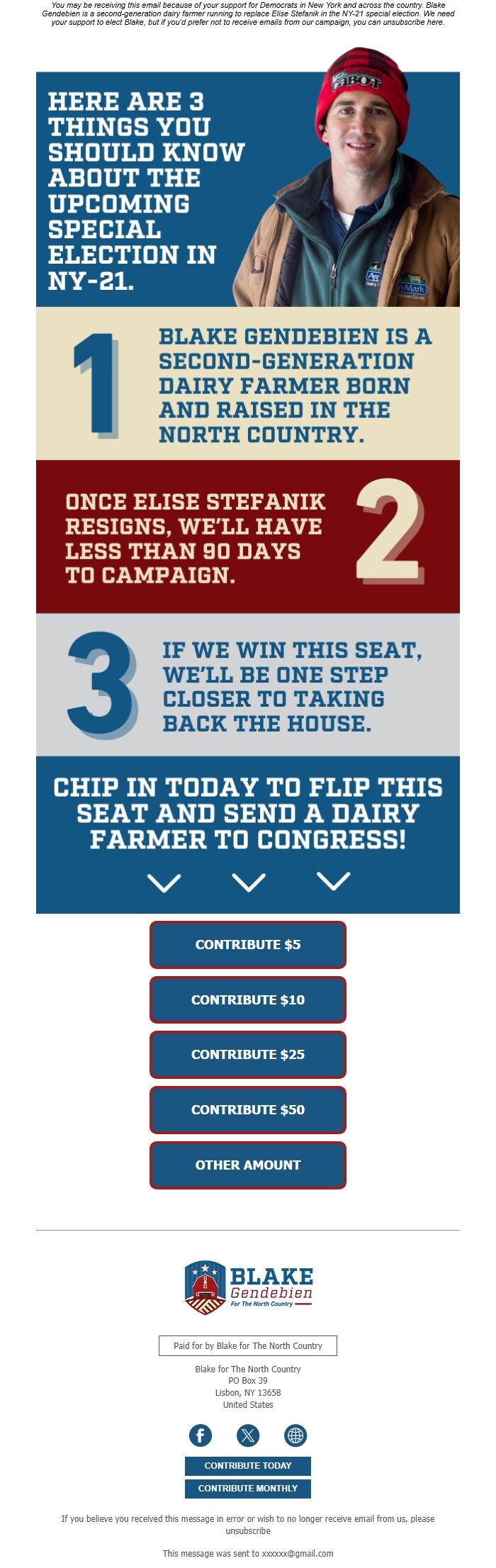Open the Other Amount donation option
The height and width of the screenshot is (1568, 496).
click(x=247, y=1165)
